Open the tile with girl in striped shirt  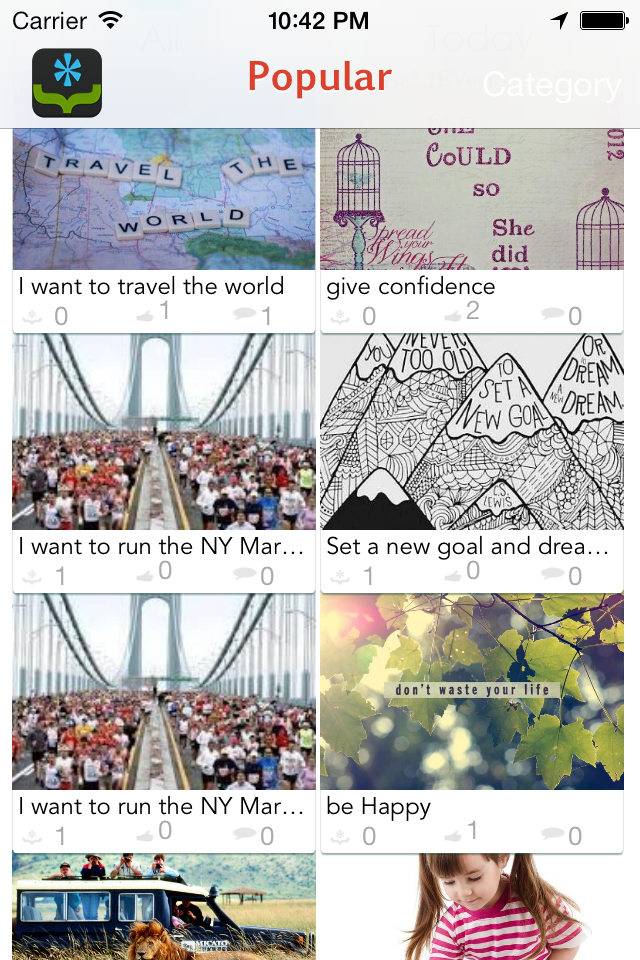pos(471,906)
